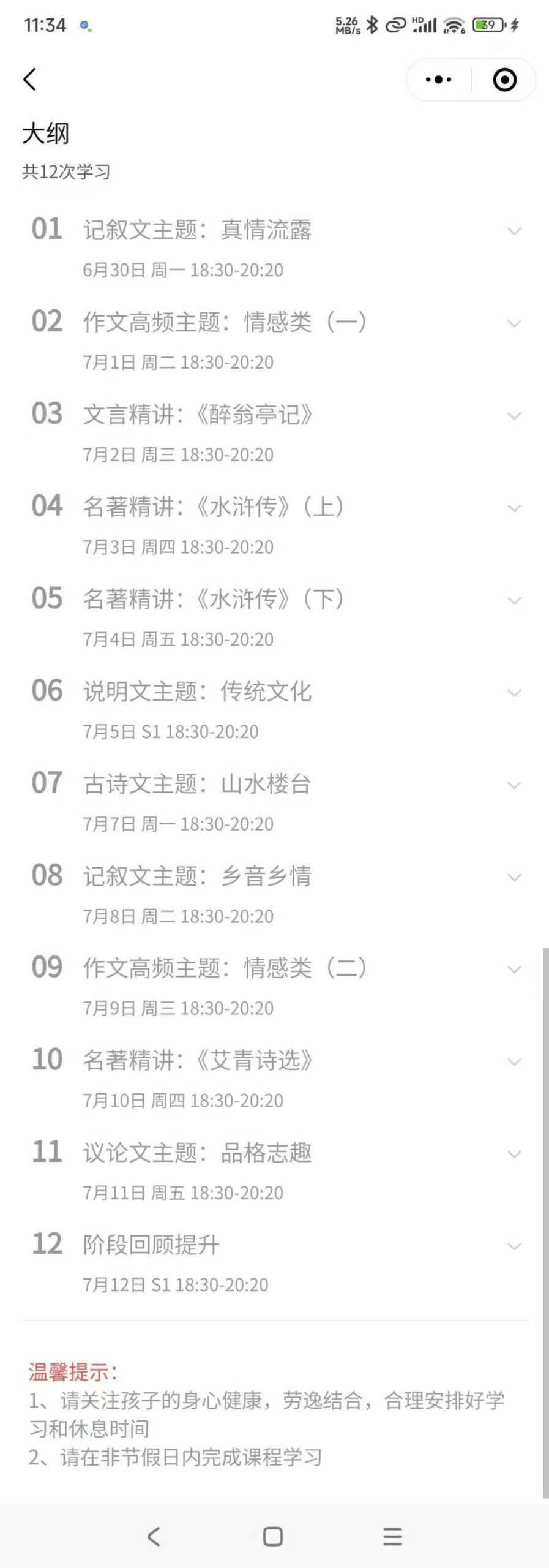This screenshot has height=1568, width=549.
Task: Tap the circular close capsule icon
Action: click(x=504, y=78)
